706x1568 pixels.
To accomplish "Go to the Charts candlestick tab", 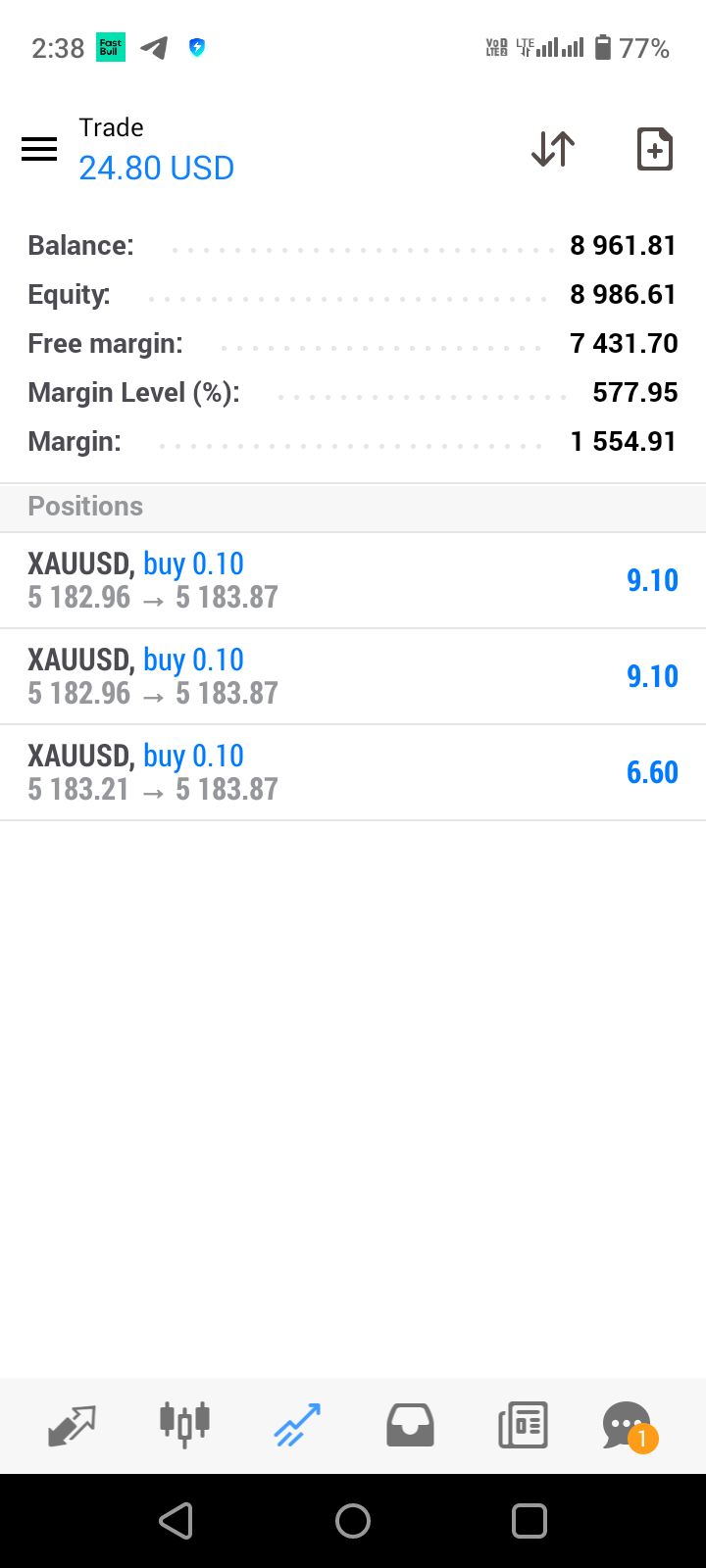I will 184,1425.
